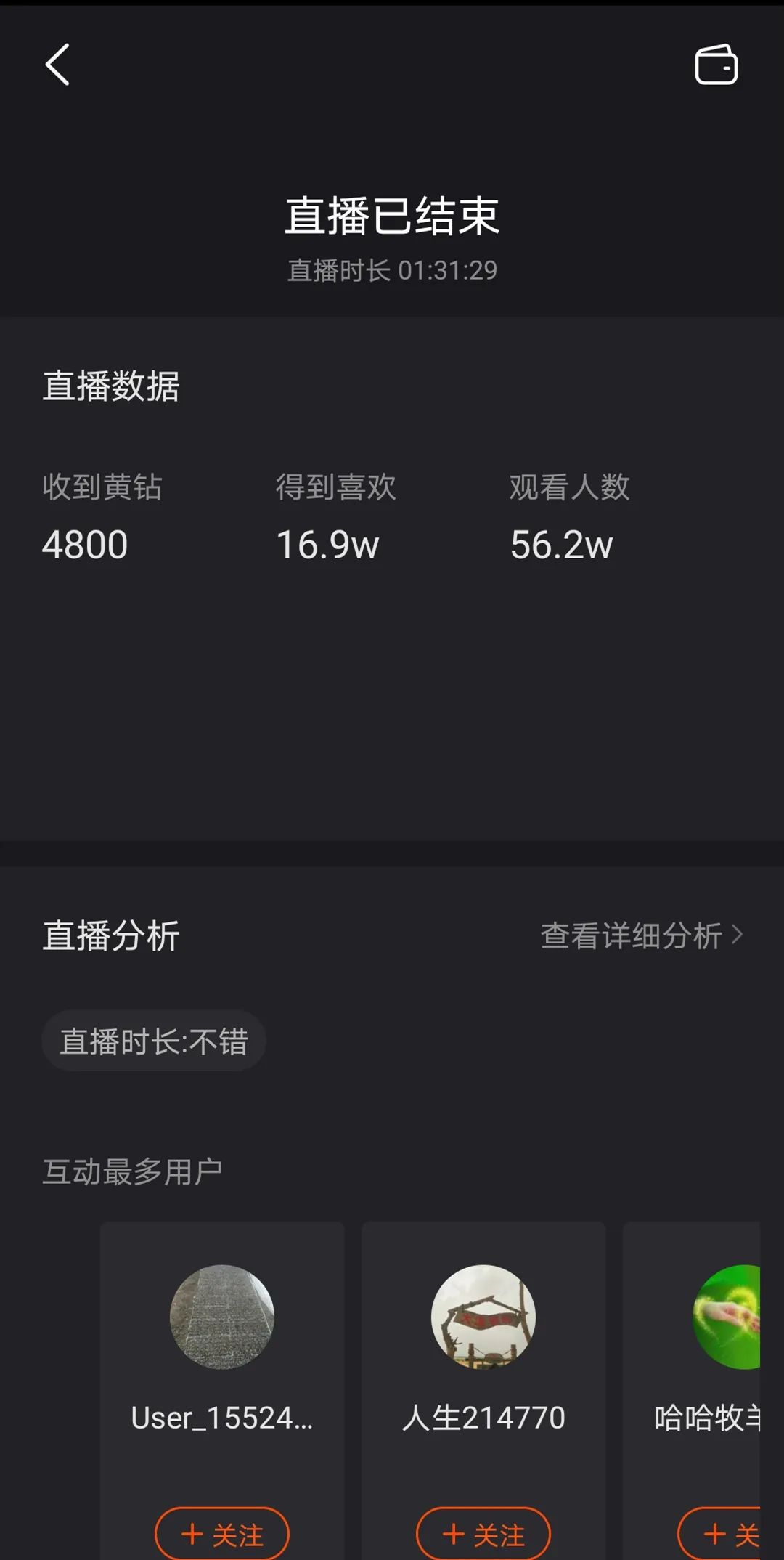Open the wallet icon

tap(716, 65)
